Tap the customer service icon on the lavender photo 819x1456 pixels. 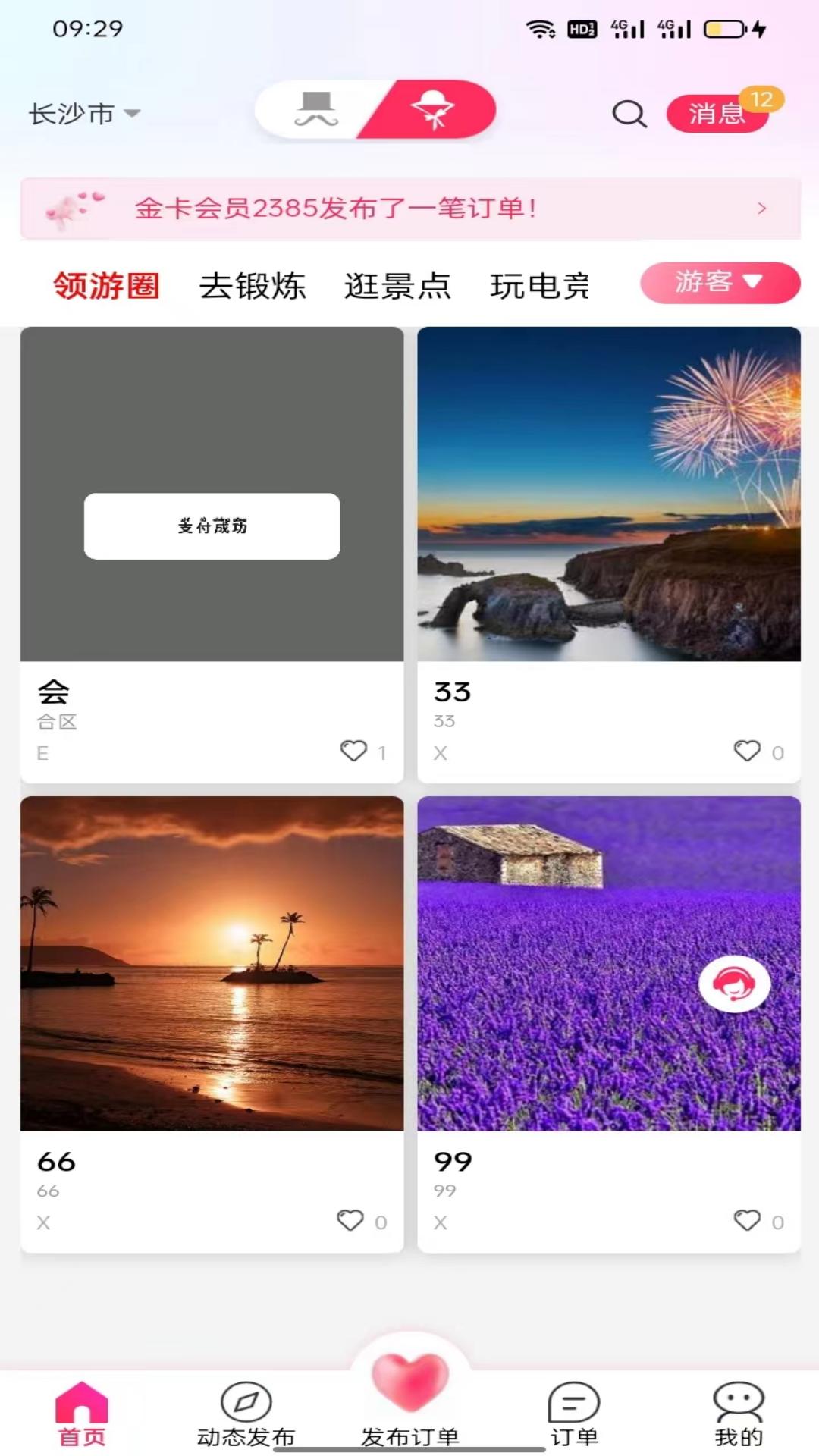point(736,984)
